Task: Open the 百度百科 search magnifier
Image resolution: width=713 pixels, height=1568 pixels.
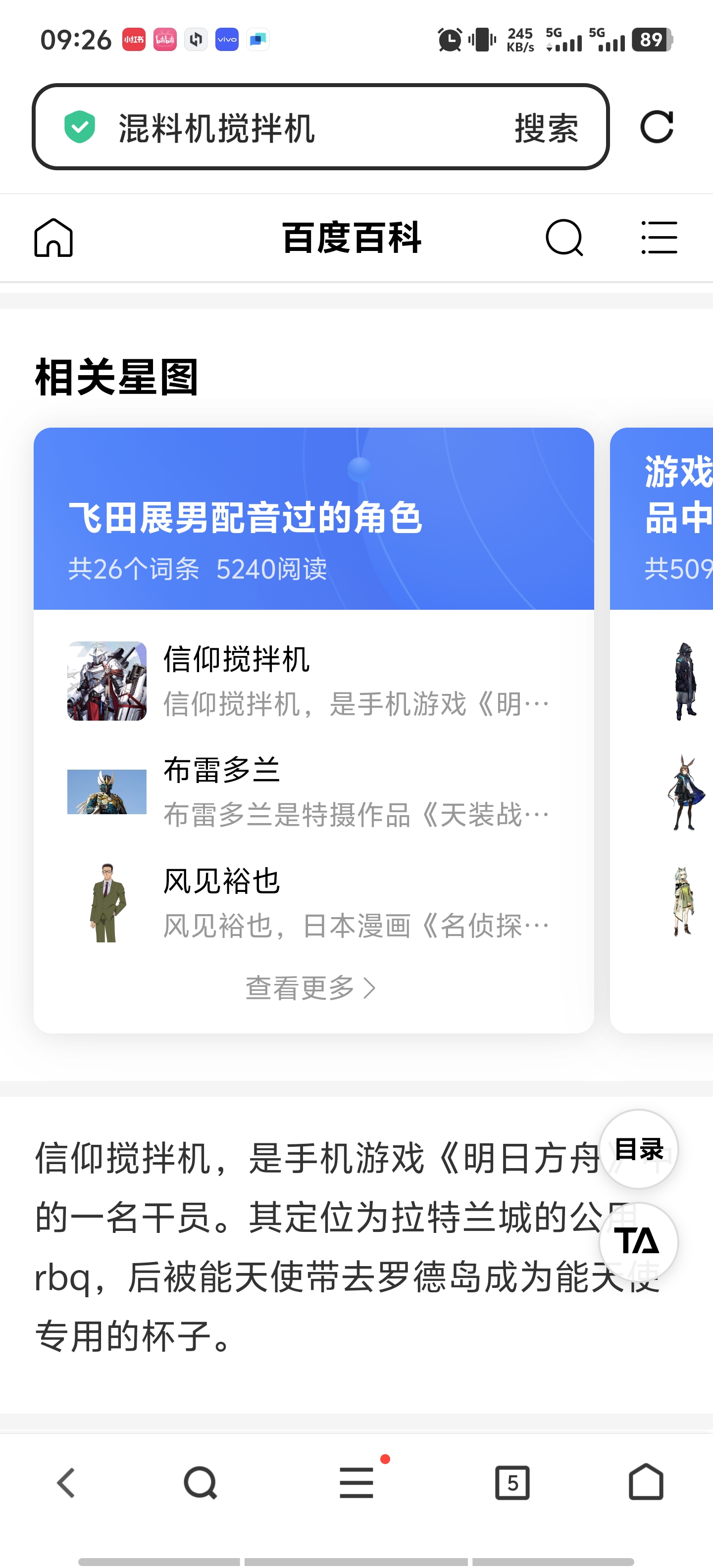Action: pyautogui.click(x=564, y=238)
